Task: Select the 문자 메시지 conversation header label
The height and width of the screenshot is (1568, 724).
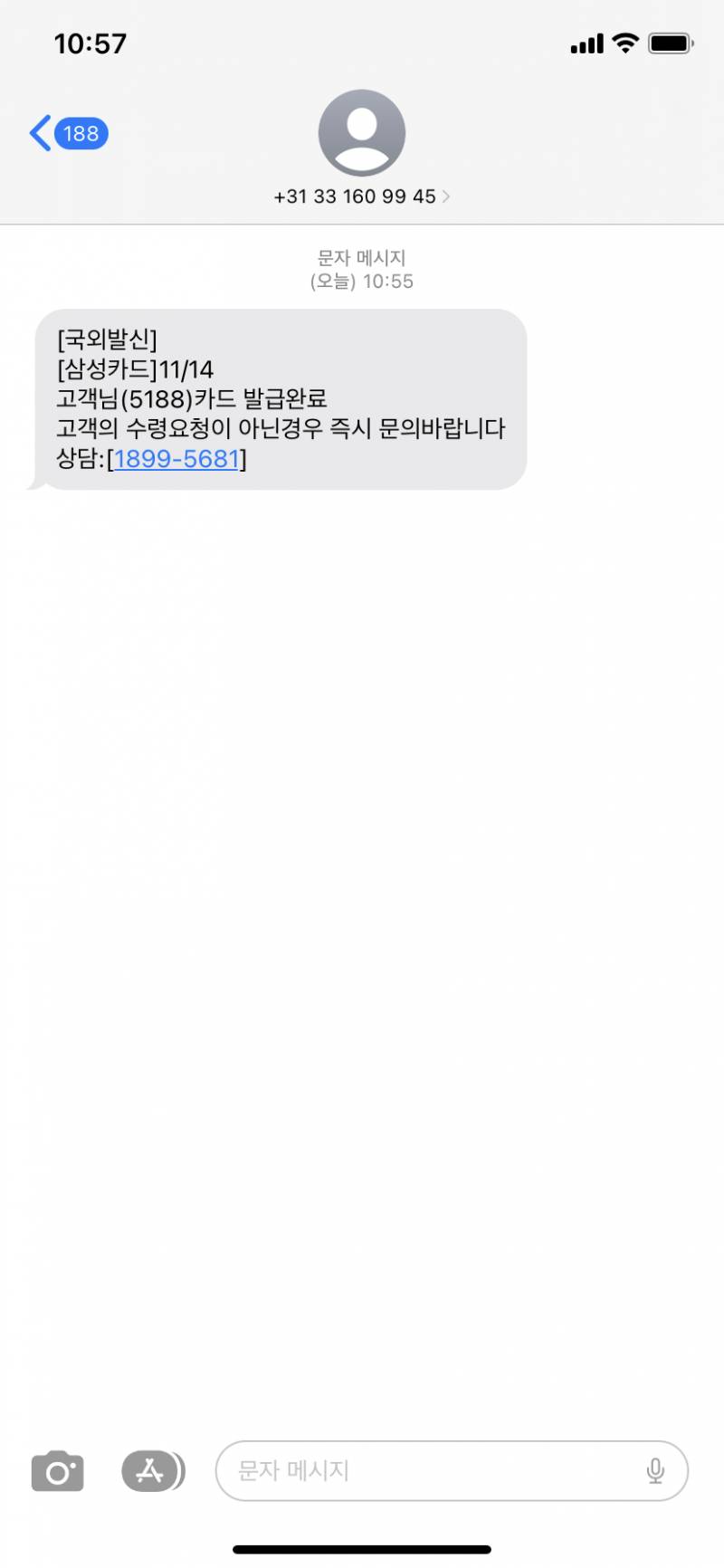Action: tap(361, 257)
